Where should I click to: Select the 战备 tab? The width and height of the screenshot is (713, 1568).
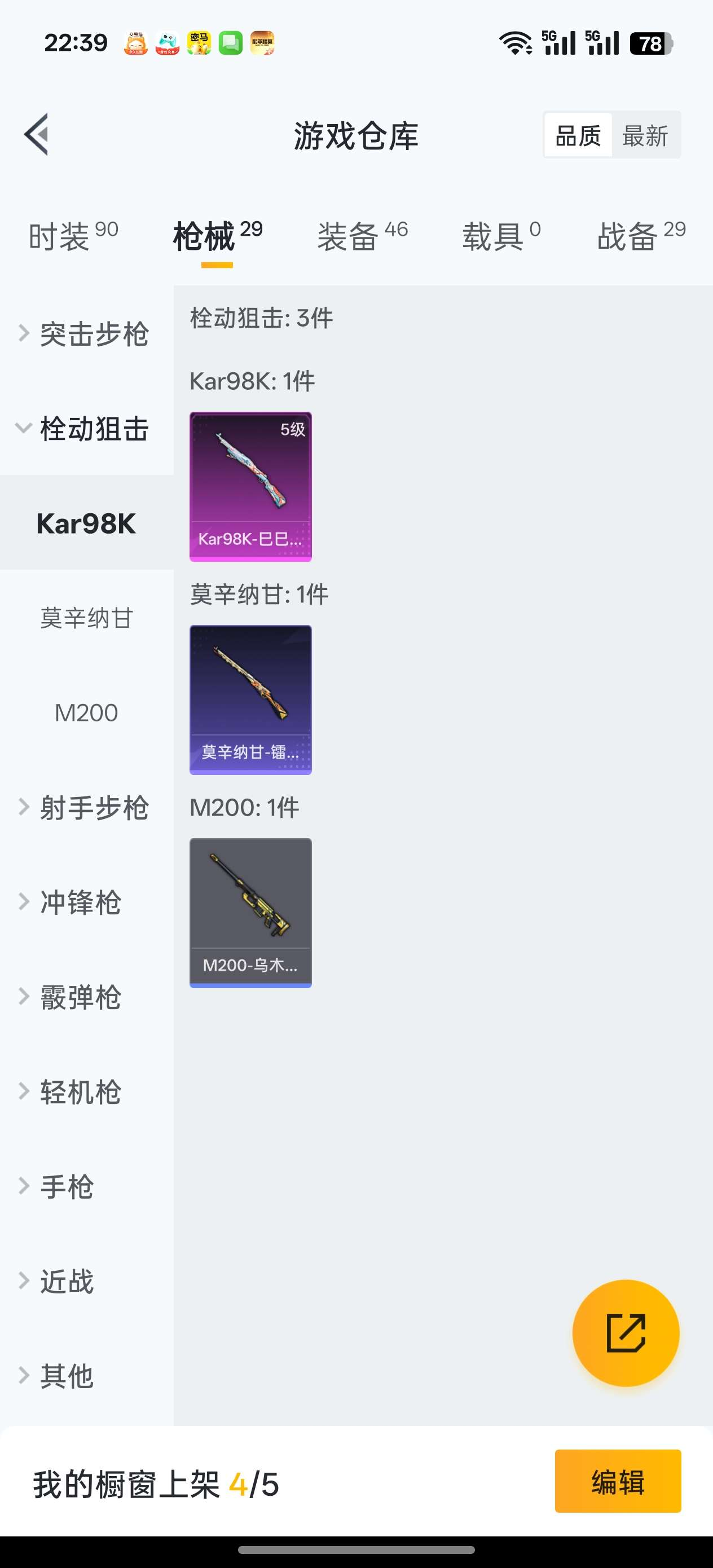pos(641,236)
